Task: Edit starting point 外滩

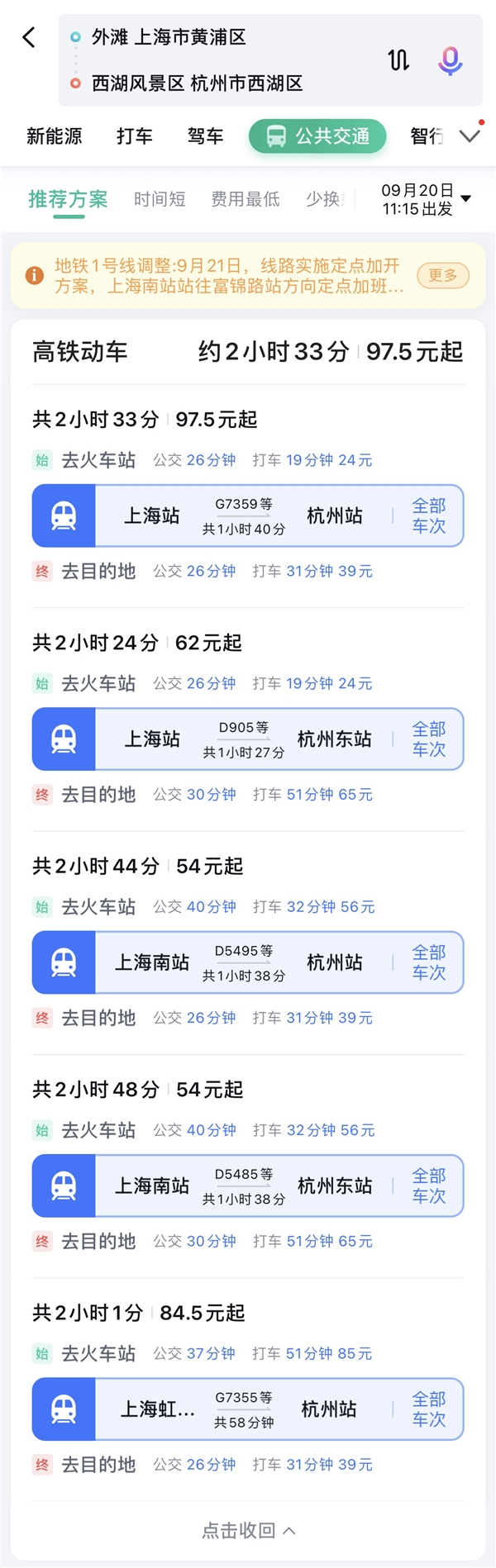Action: tap(169, 37)
